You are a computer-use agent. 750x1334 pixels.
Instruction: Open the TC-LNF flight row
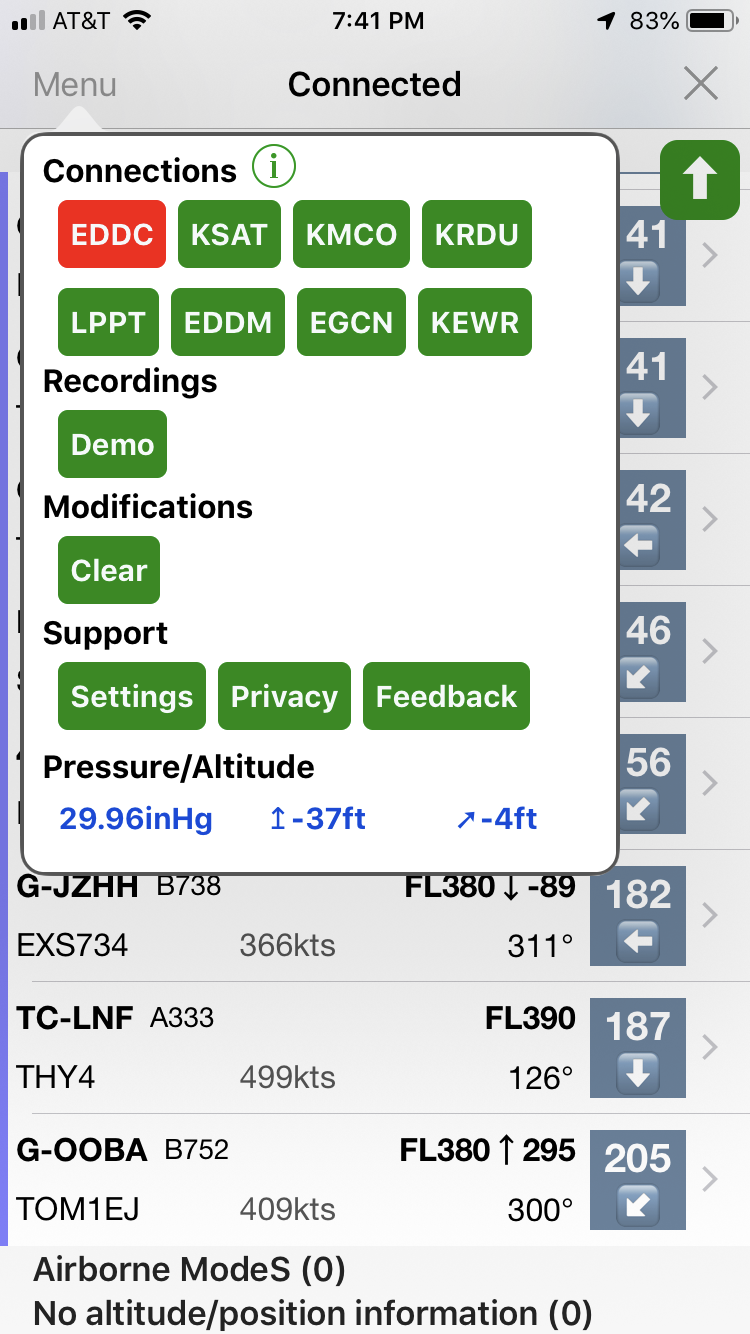point(300,1047)
